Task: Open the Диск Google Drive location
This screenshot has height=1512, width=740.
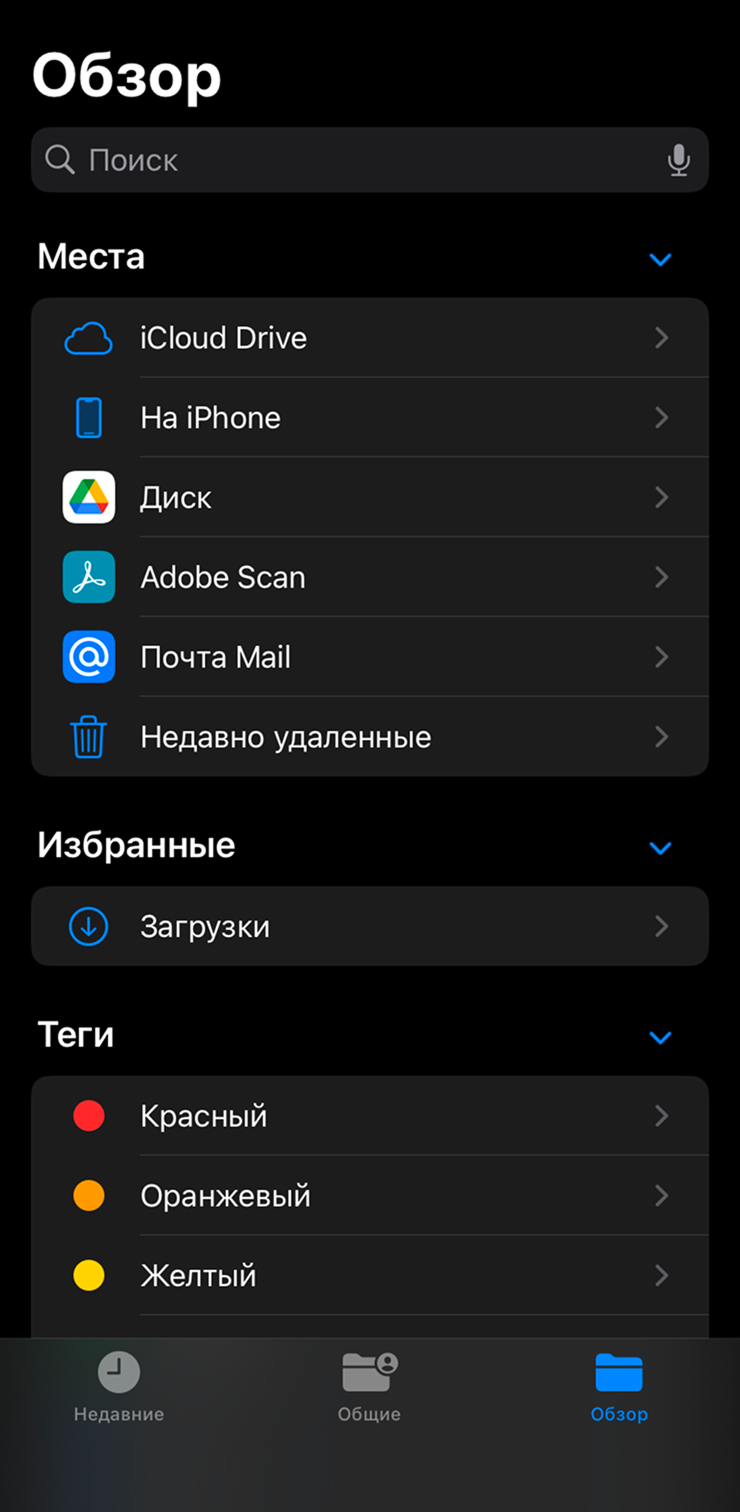Action: [370, 497]
